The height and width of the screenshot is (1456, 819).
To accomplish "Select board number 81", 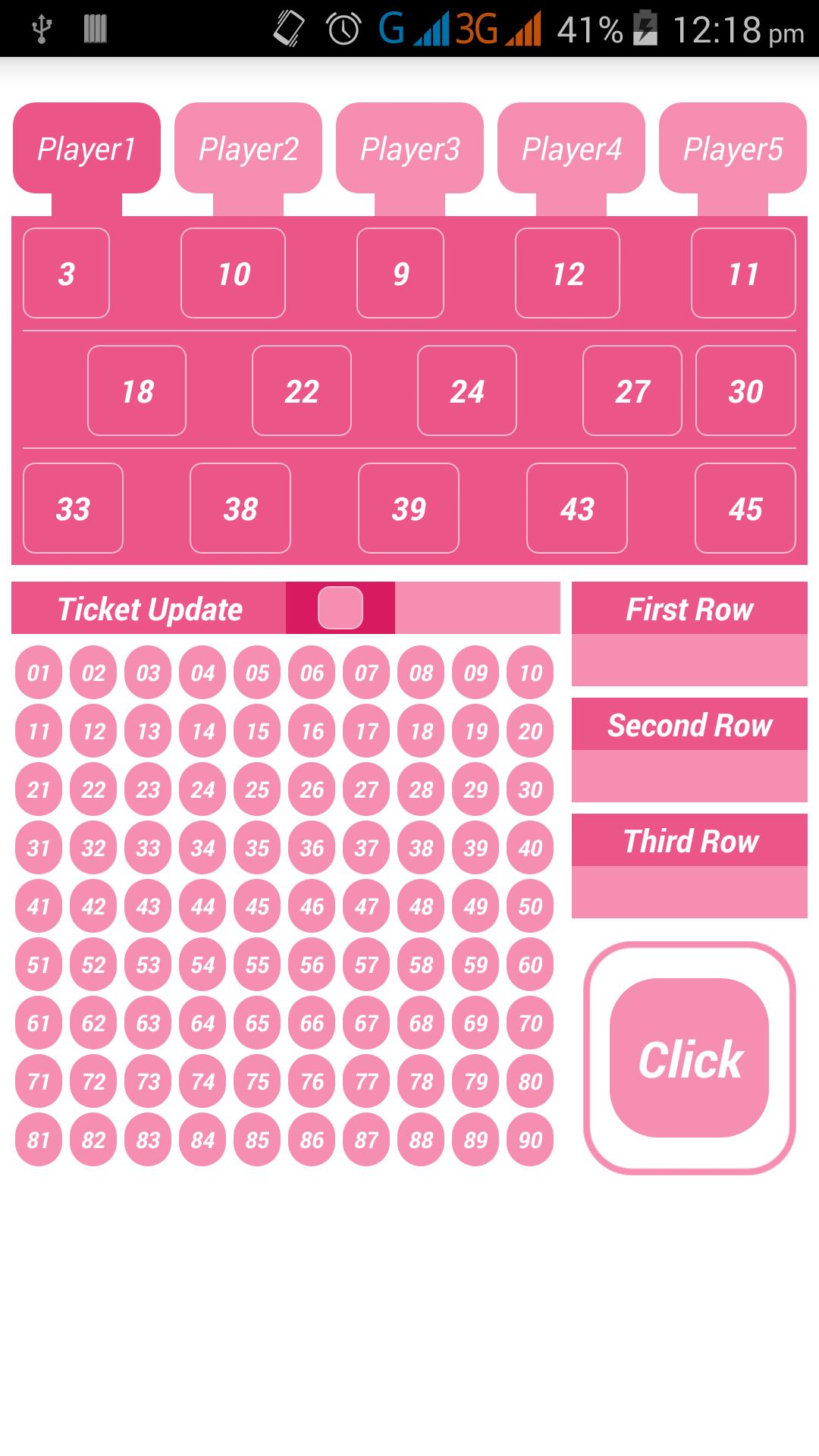I will [x=39, y=1140].
